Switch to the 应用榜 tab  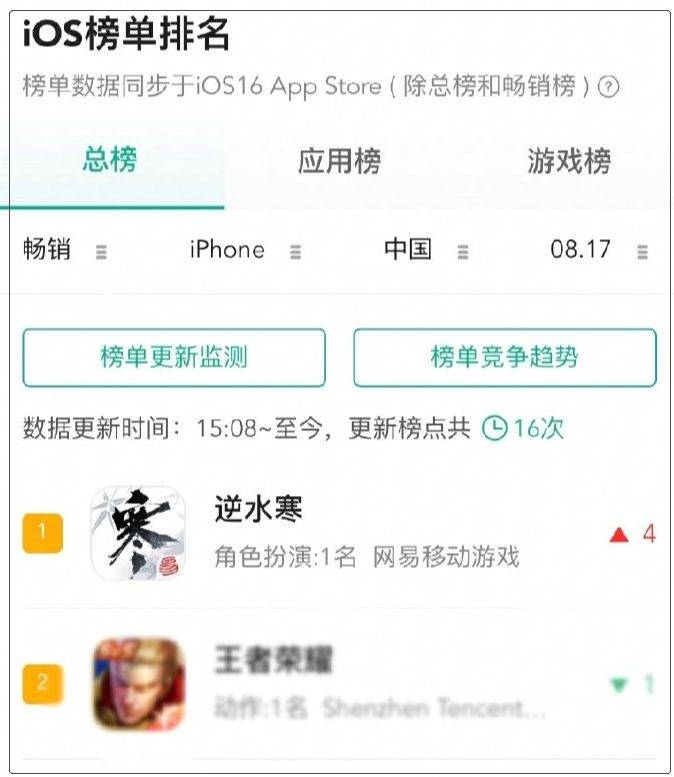point(339,161)
